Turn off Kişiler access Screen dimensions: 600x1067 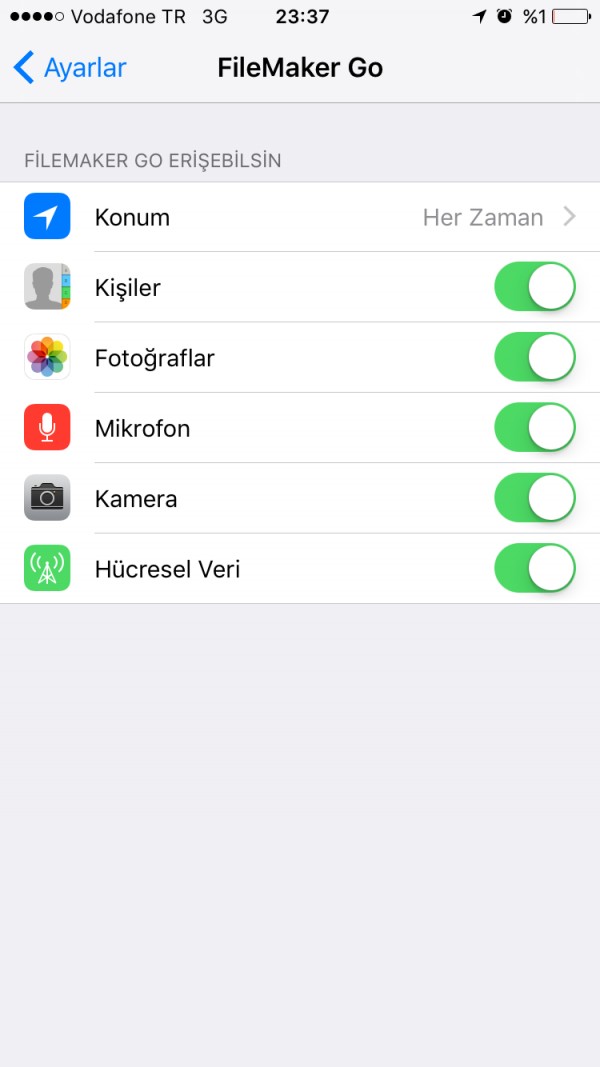tap(535, 286)
